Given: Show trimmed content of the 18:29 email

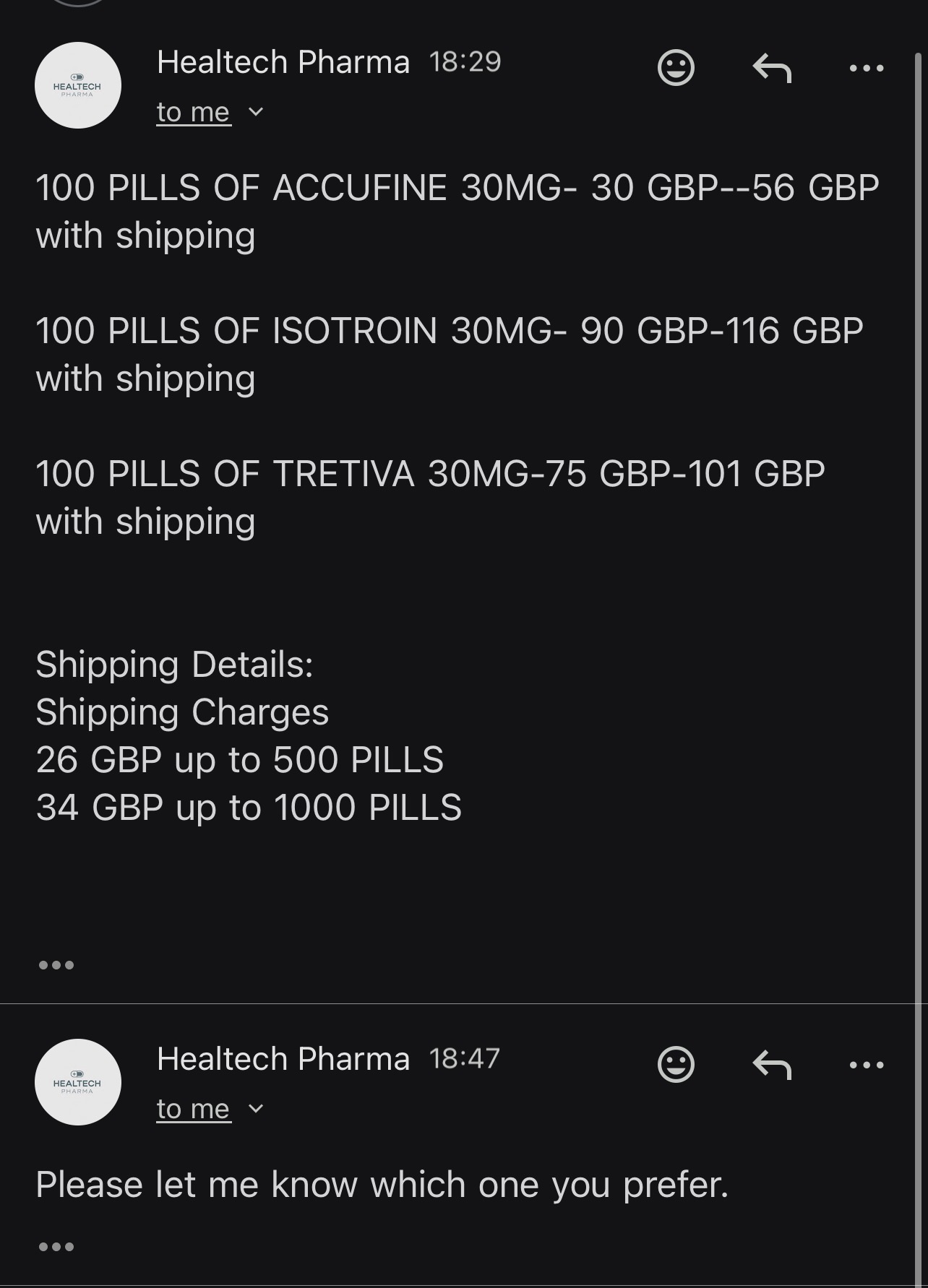Looking at the screenshot, I should coord(56,965).
